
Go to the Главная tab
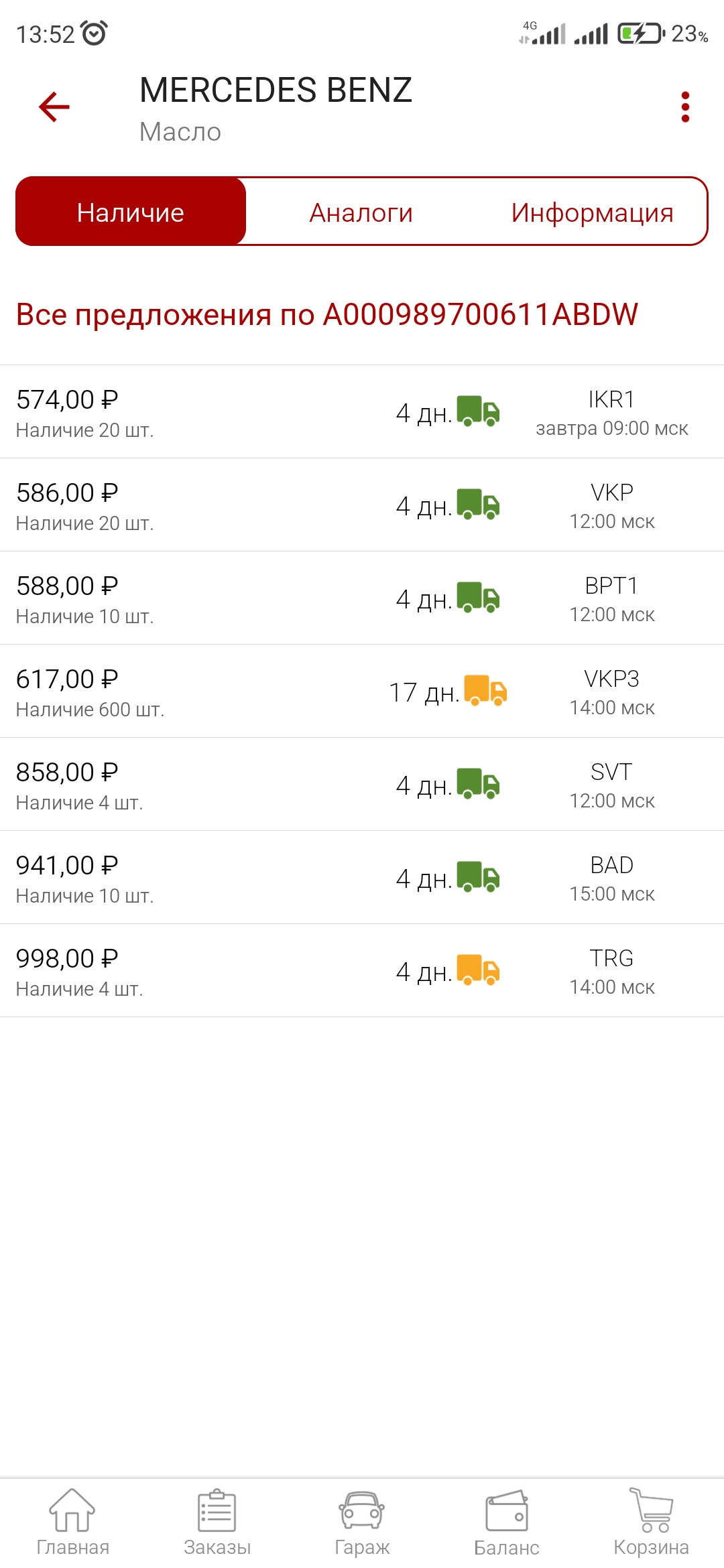[72, 1522]
